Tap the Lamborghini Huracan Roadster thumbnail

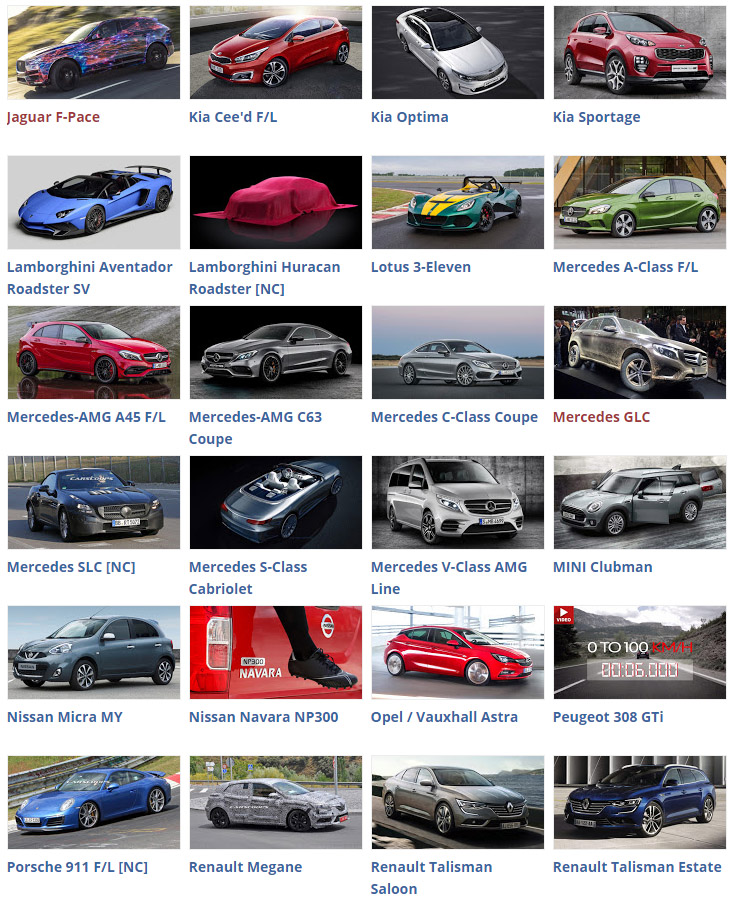tap(276, 202)
